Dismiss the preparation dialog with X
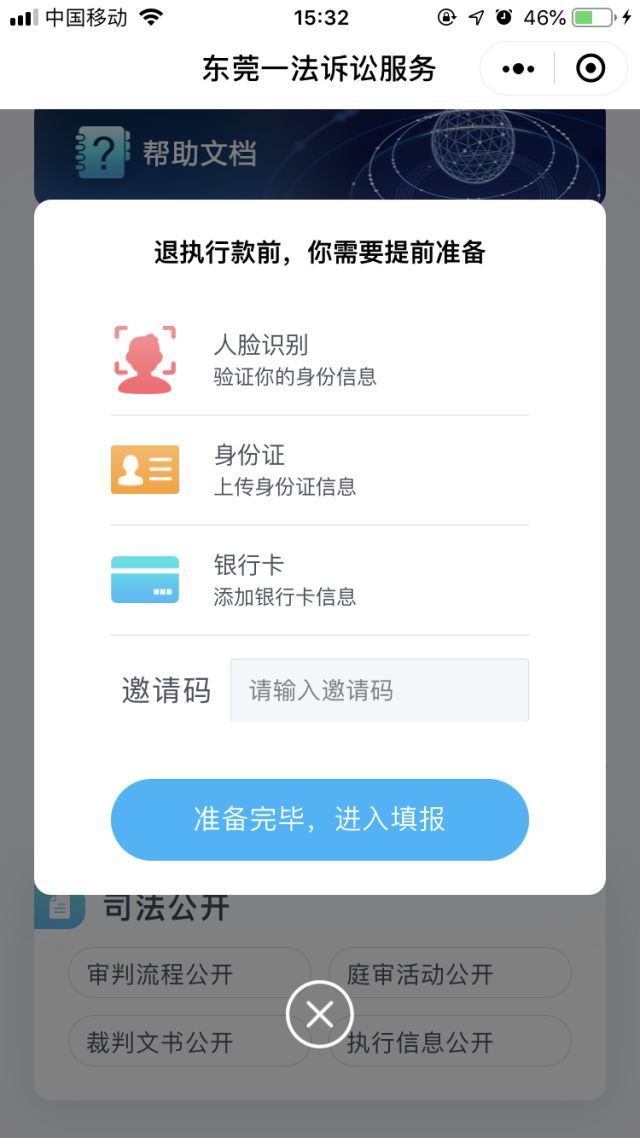 pos(320,1015)
